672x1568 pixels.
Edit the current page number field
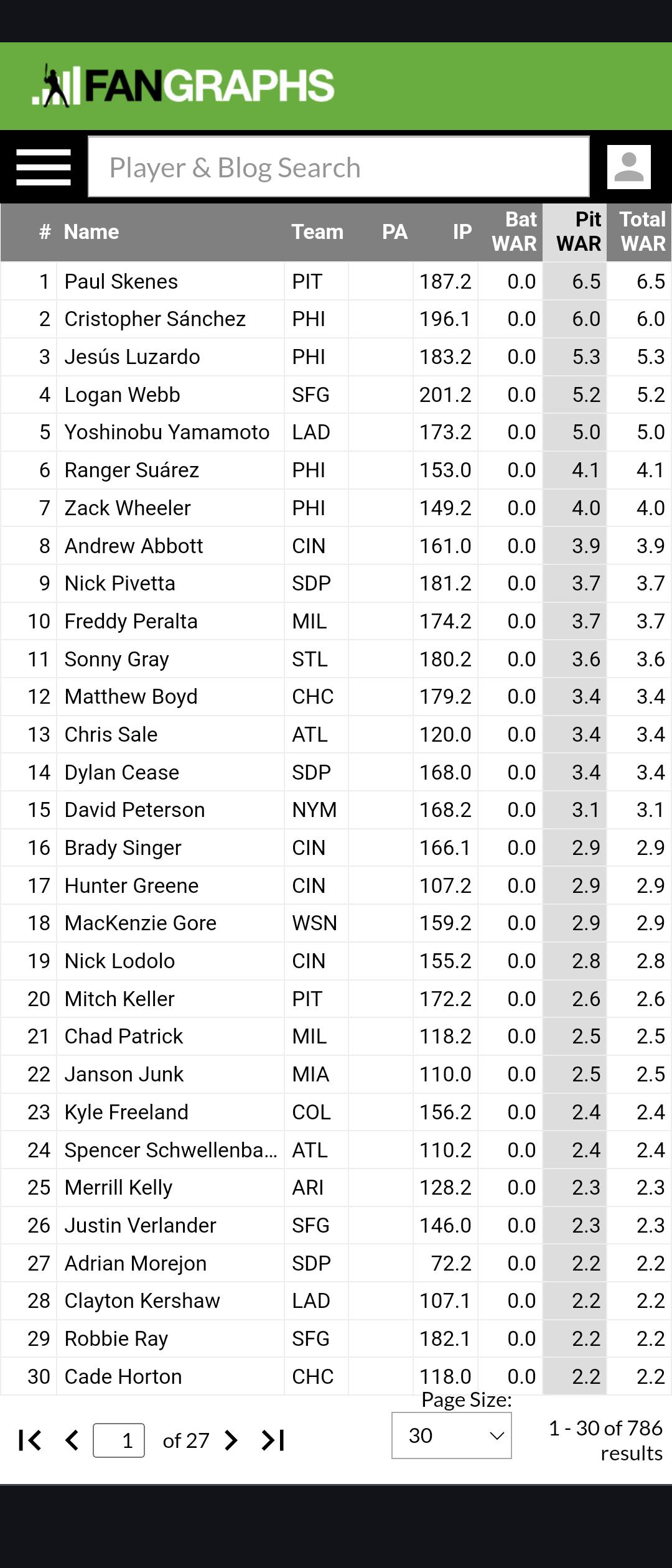pyautogui.click(x=119, y=1440)
